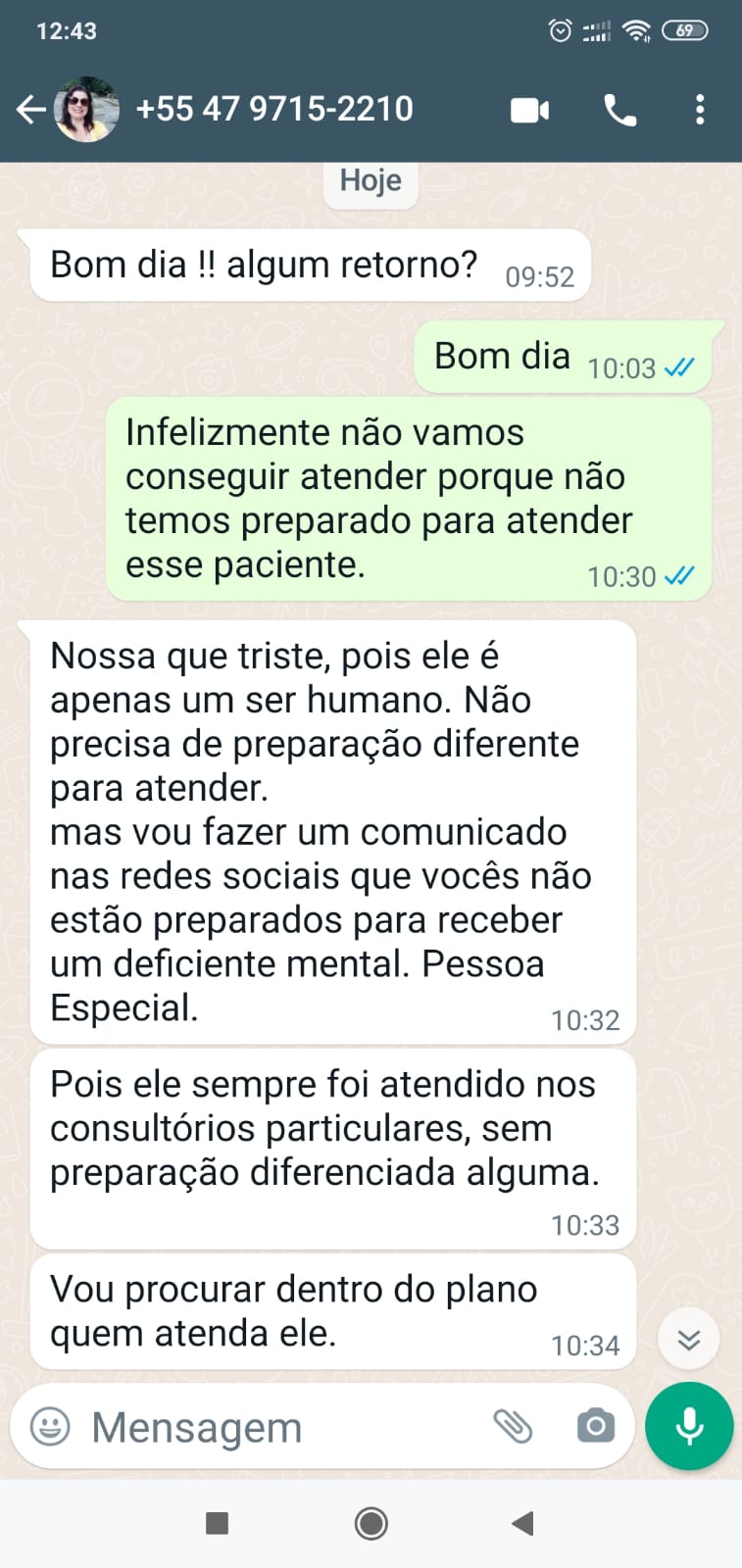Jump to latest messages arrow

pos(688,1340)
